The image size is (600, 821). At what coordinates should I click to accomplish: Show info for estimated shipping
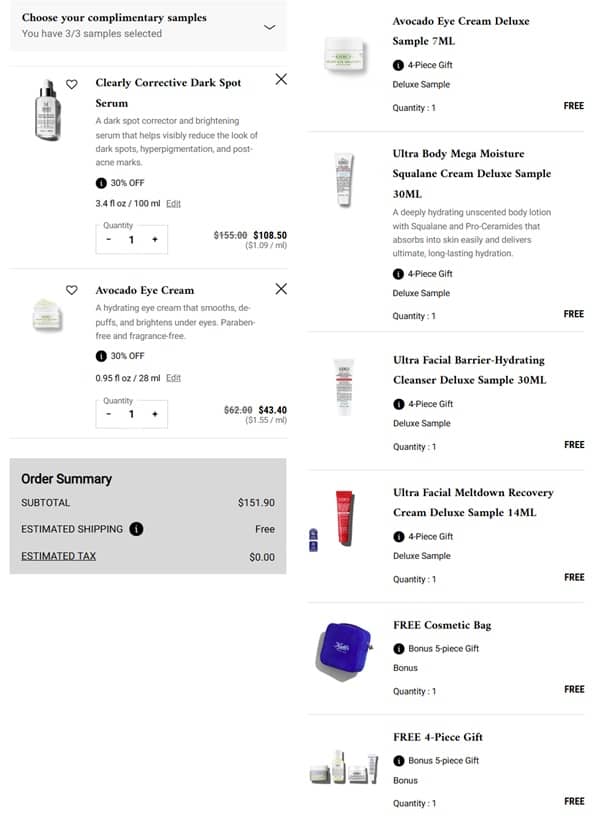tap(137, 529)
